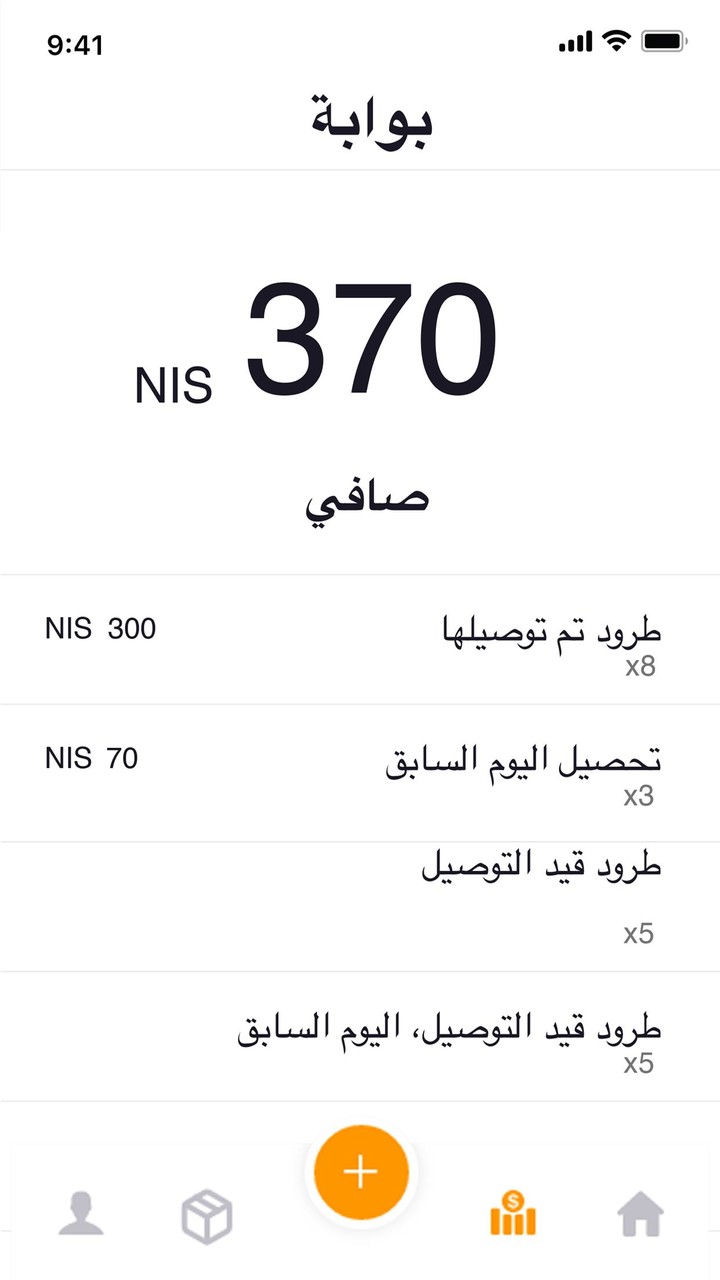
Task: Tap the NIS 300 amount for delivered parcels
Action: 100,629
